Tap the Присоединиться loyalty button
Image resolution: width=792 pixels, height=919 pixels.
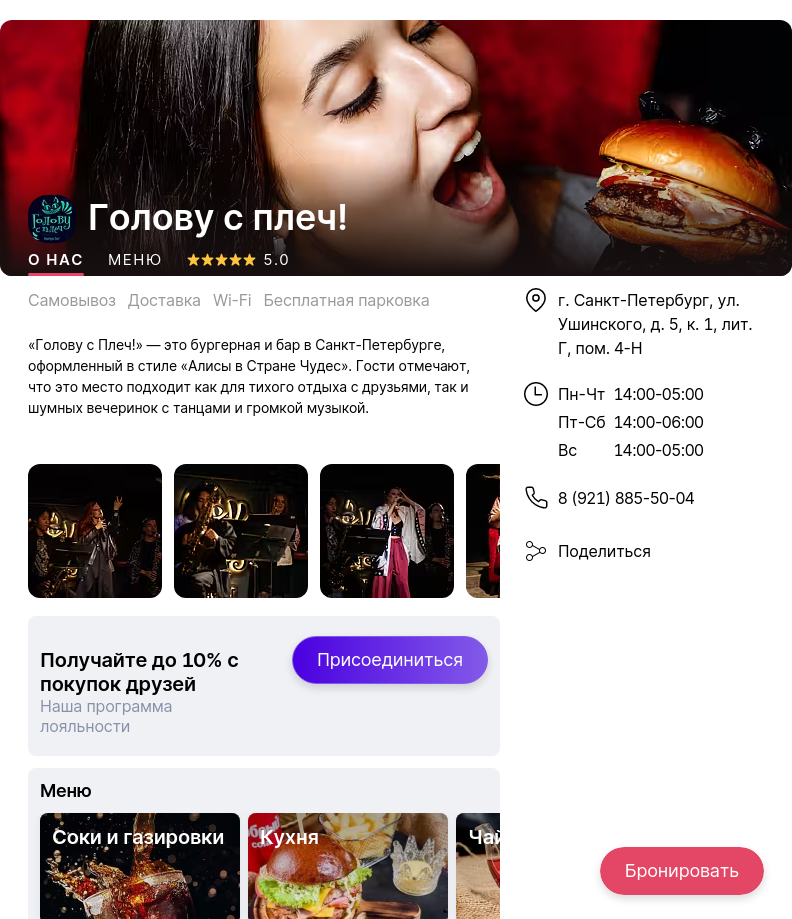click(x=389, y=660)
